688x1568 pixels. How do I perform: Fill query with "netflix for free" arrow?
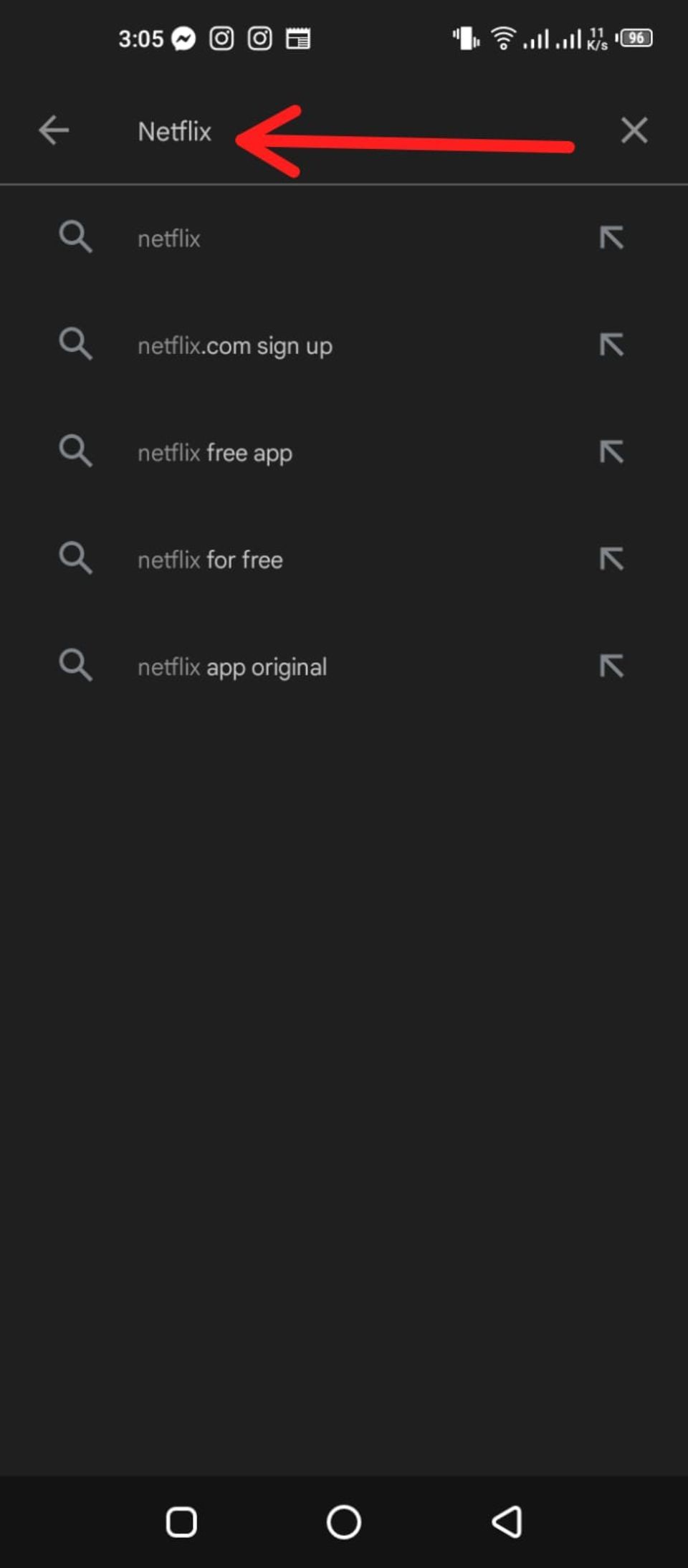pos(611,559)
